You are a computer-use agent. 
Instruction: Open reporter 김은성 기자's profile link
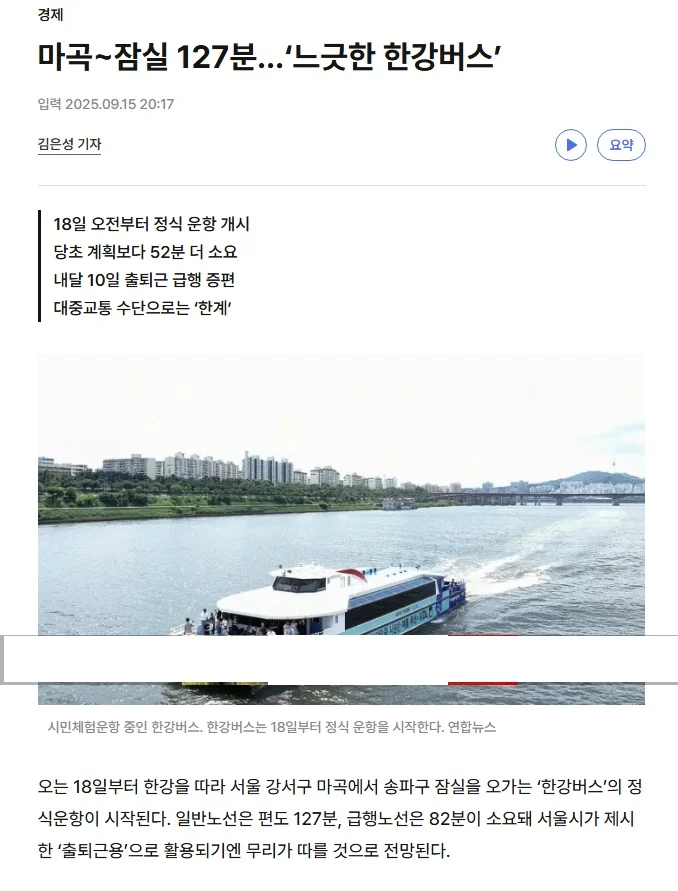[69, 144]
